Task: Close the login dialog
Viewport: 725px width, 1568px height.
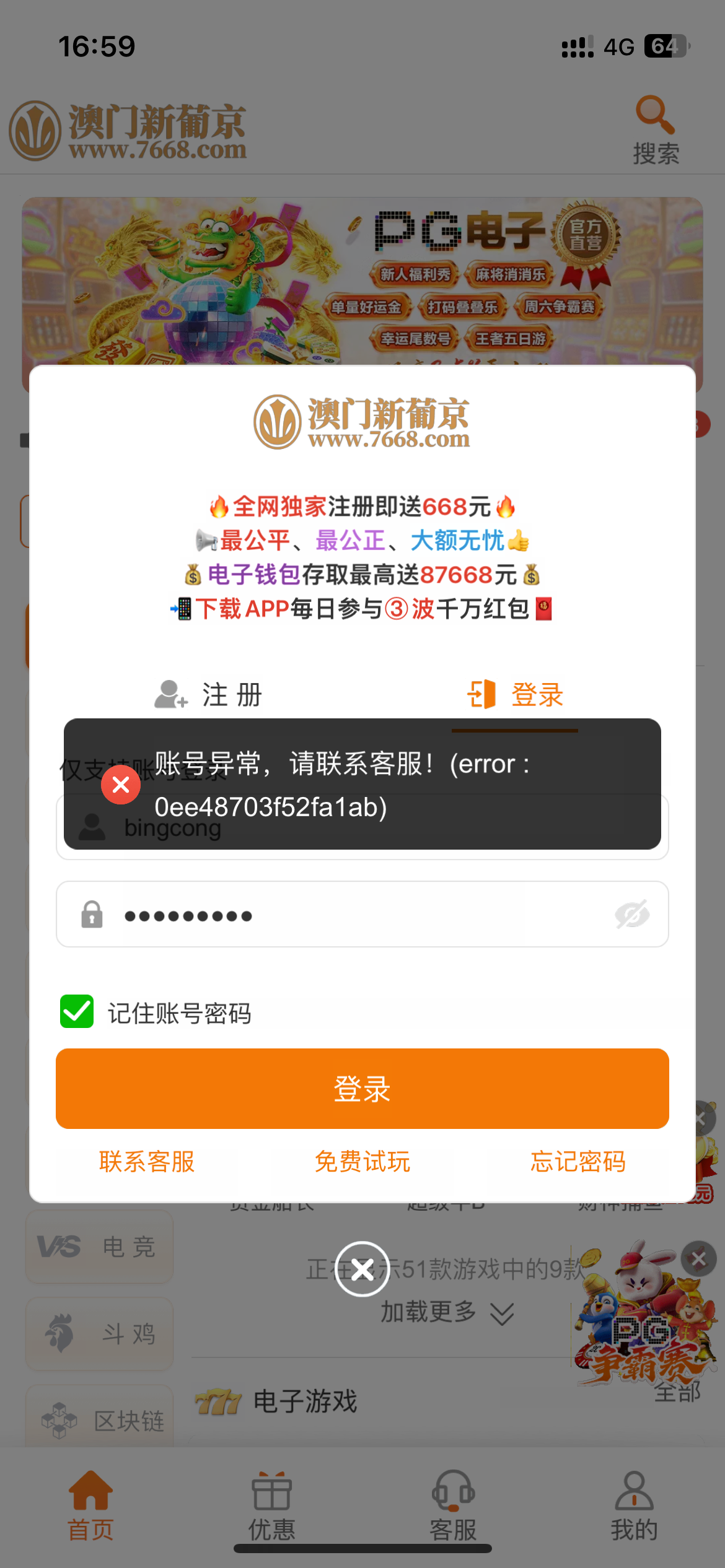Action: (x=362, y=1270)
